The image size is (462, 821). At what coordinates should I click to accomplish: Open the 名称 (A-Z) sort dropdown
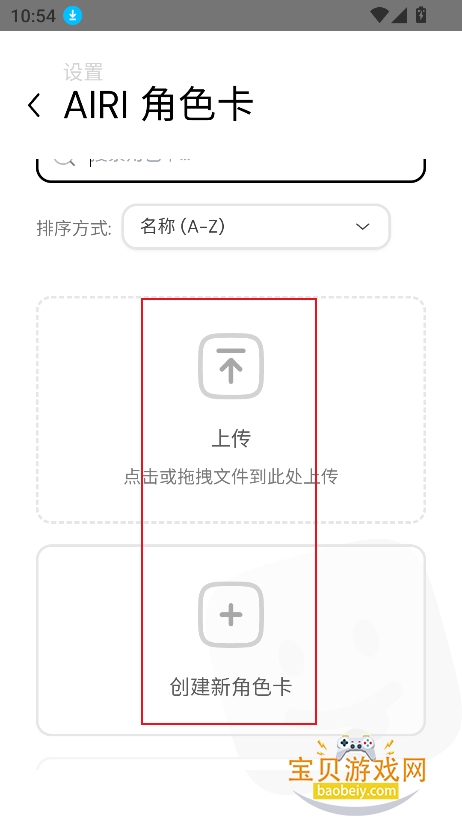256,226
